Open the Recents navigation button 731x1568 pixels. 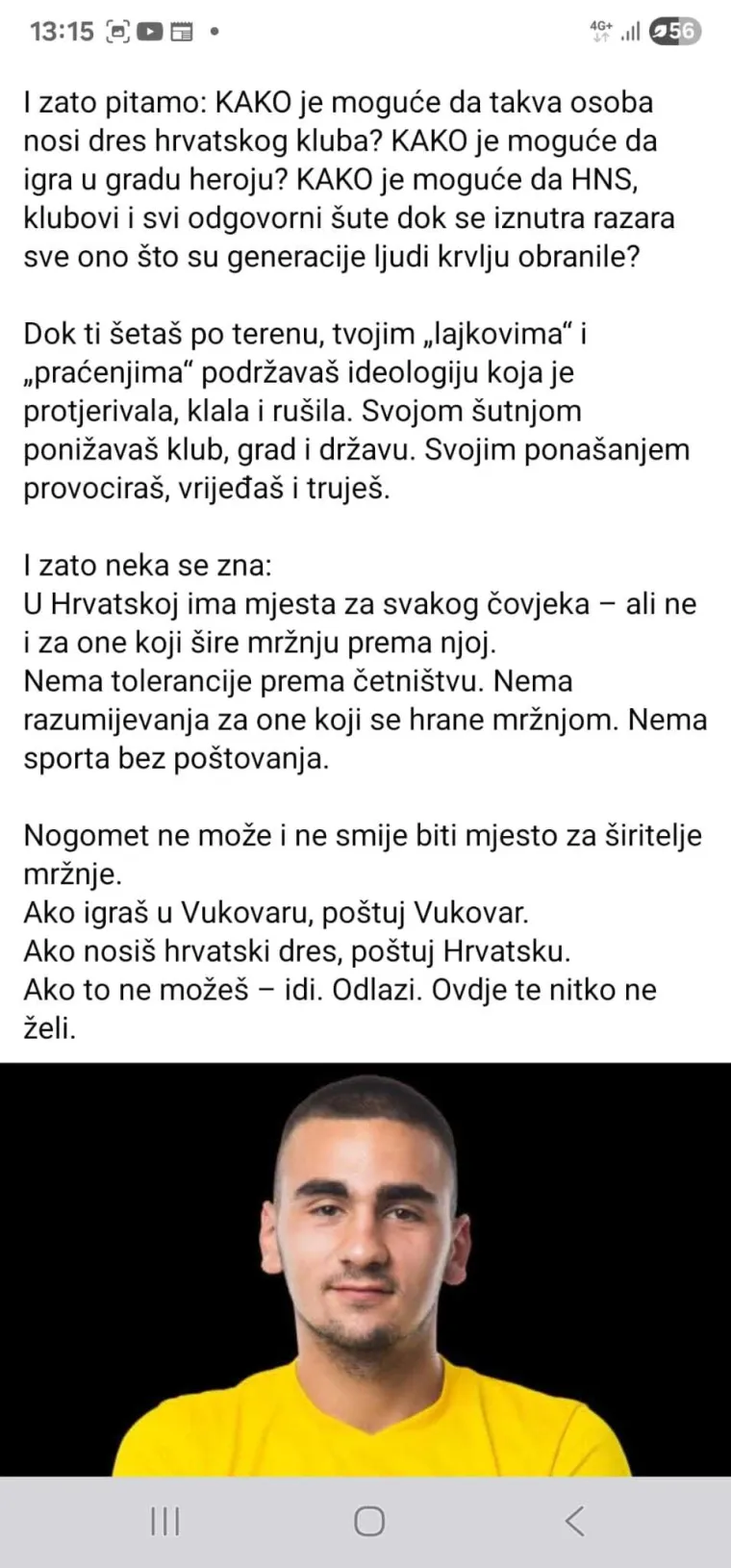pos(166,1523)
